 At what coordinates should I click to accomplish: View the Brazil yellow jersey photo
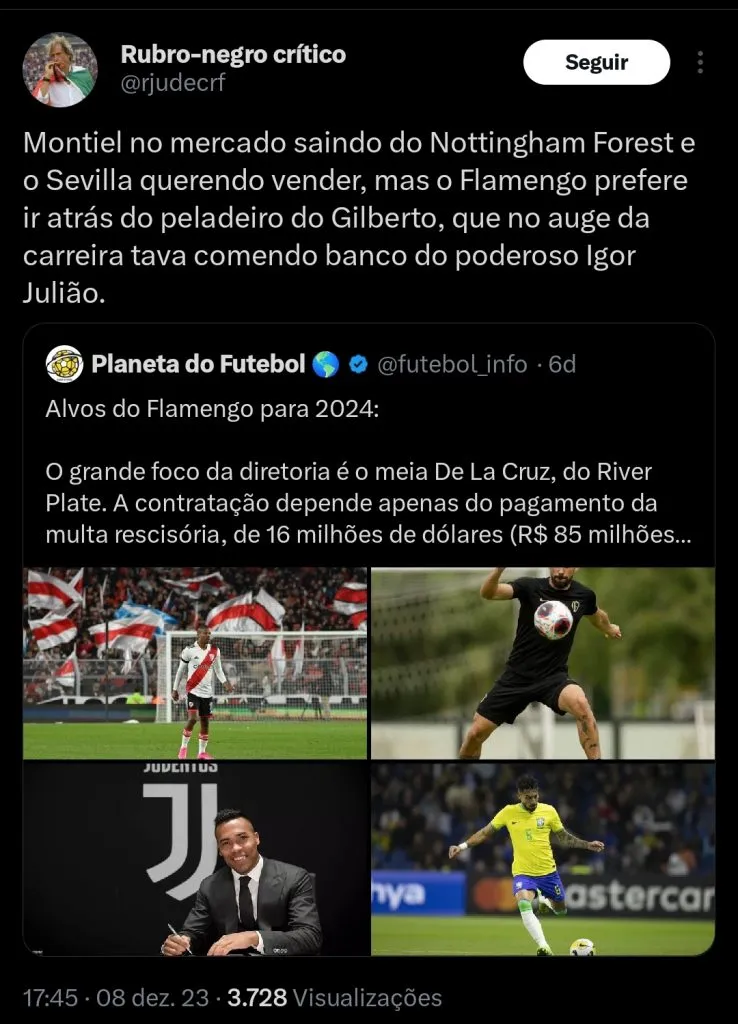pos(543,859)
